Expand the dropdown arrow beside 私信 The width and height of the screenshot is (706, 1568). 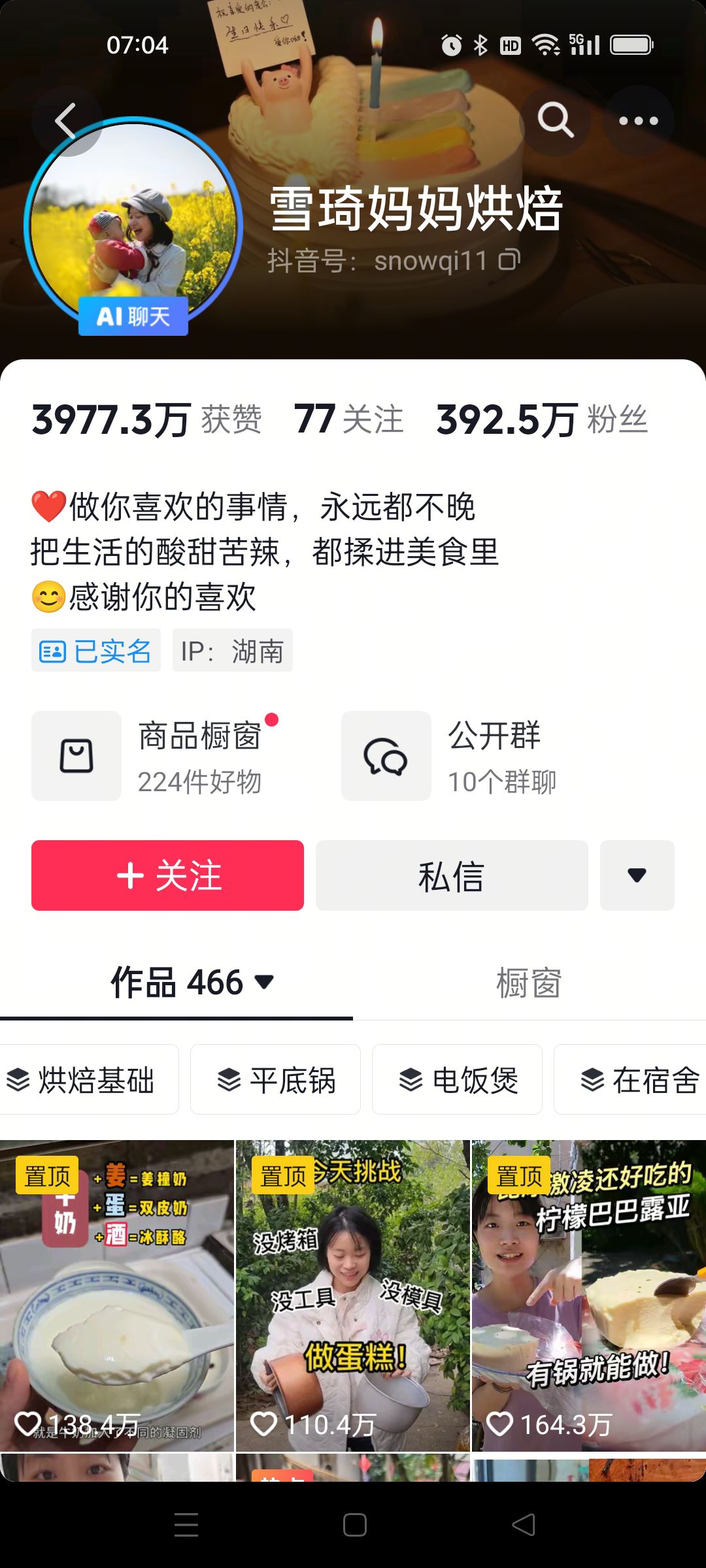(637, 875)
